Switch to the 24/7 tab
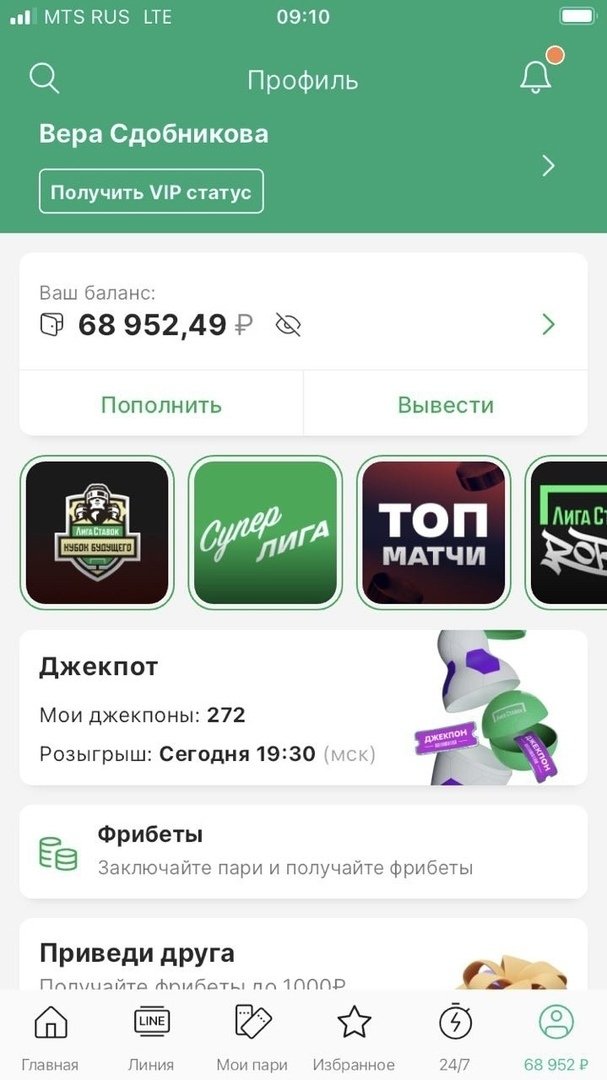The image size is (607, 1080). [455, 1036]
